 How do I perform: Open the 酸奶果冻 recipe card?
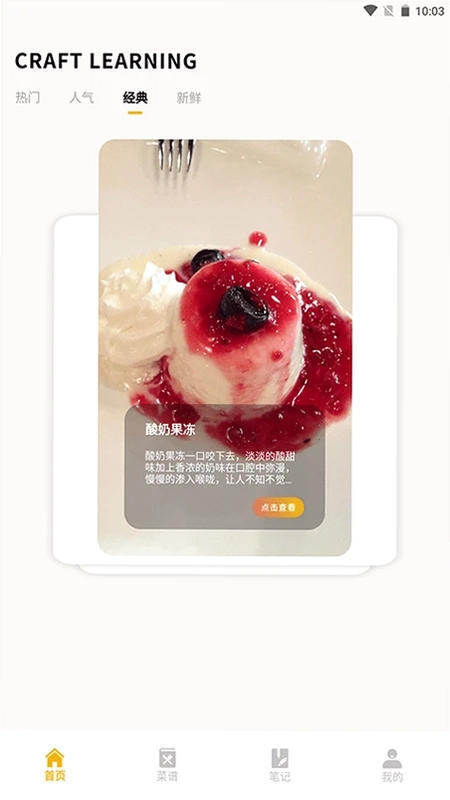[224, 347]
